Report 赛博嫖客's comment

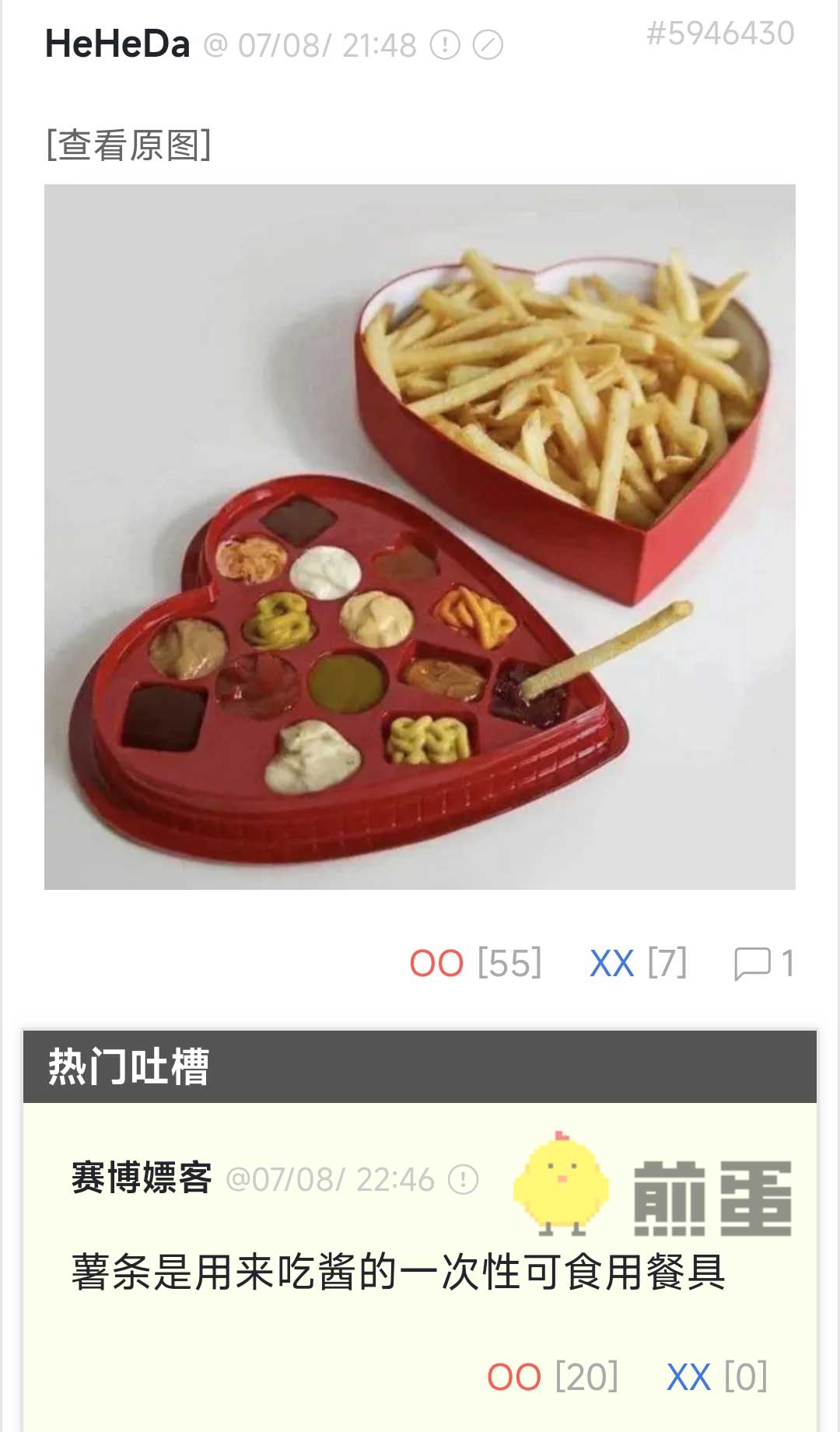click(464, 1180)
